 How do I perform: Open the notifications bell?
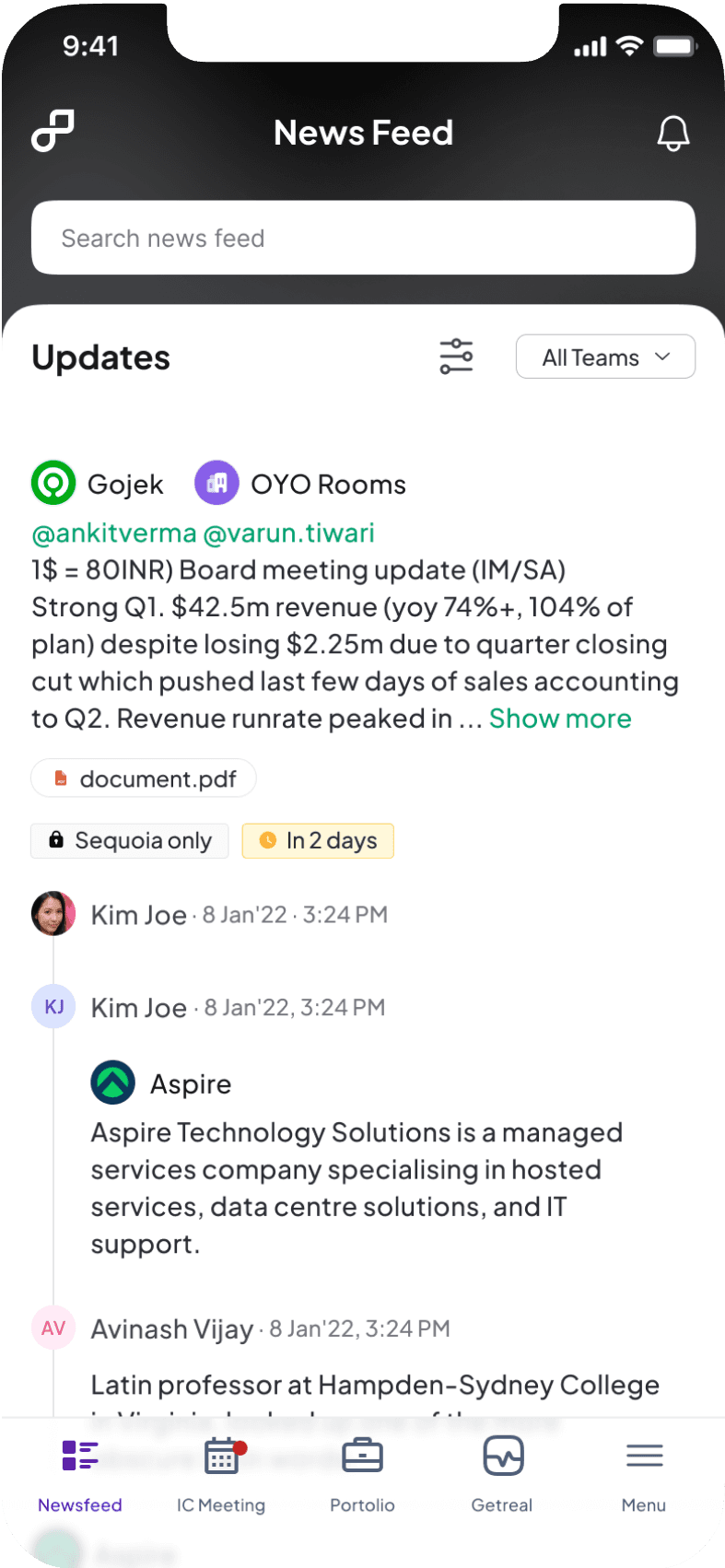[x=673, y=134]
